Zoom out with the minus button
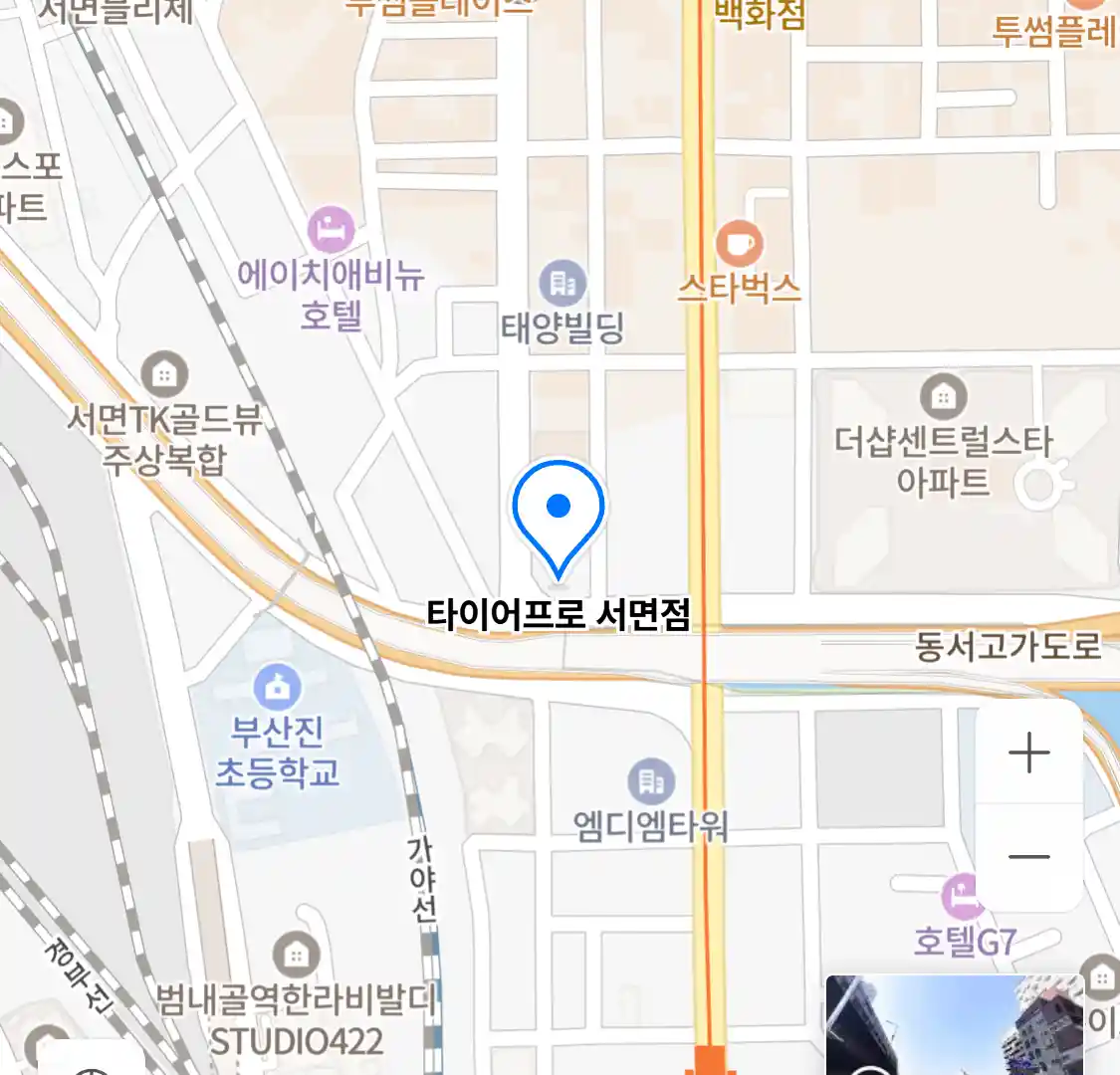This screenshot has height=1075, width=1120. pos(1028,856)
